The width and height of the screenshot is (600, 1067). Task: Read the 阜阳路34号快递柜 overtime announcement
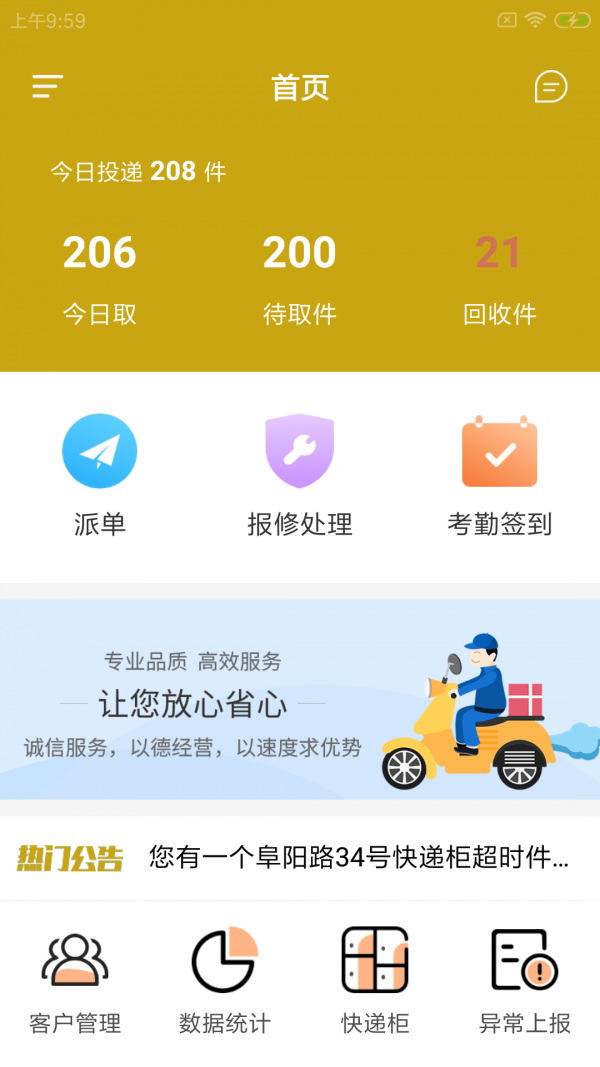click(x=358, y=858)
